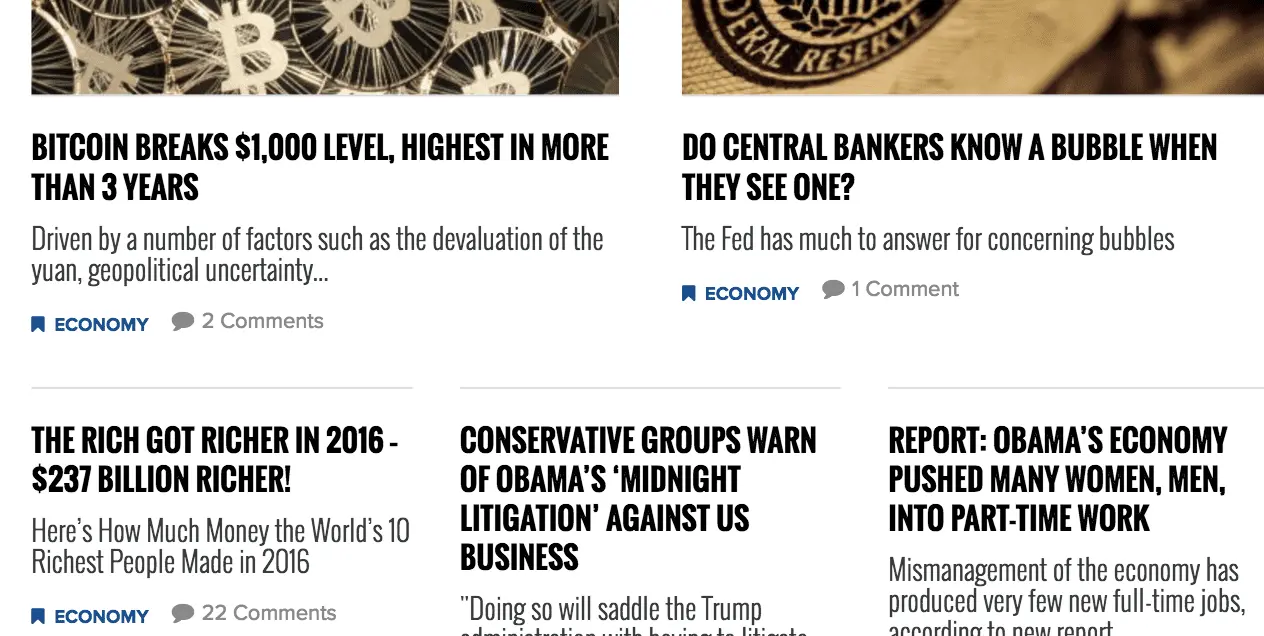The height and width of the screenshot is (636, 1264).
Task: Read the central bankers bubble article
Action: (x=949, y=167)
